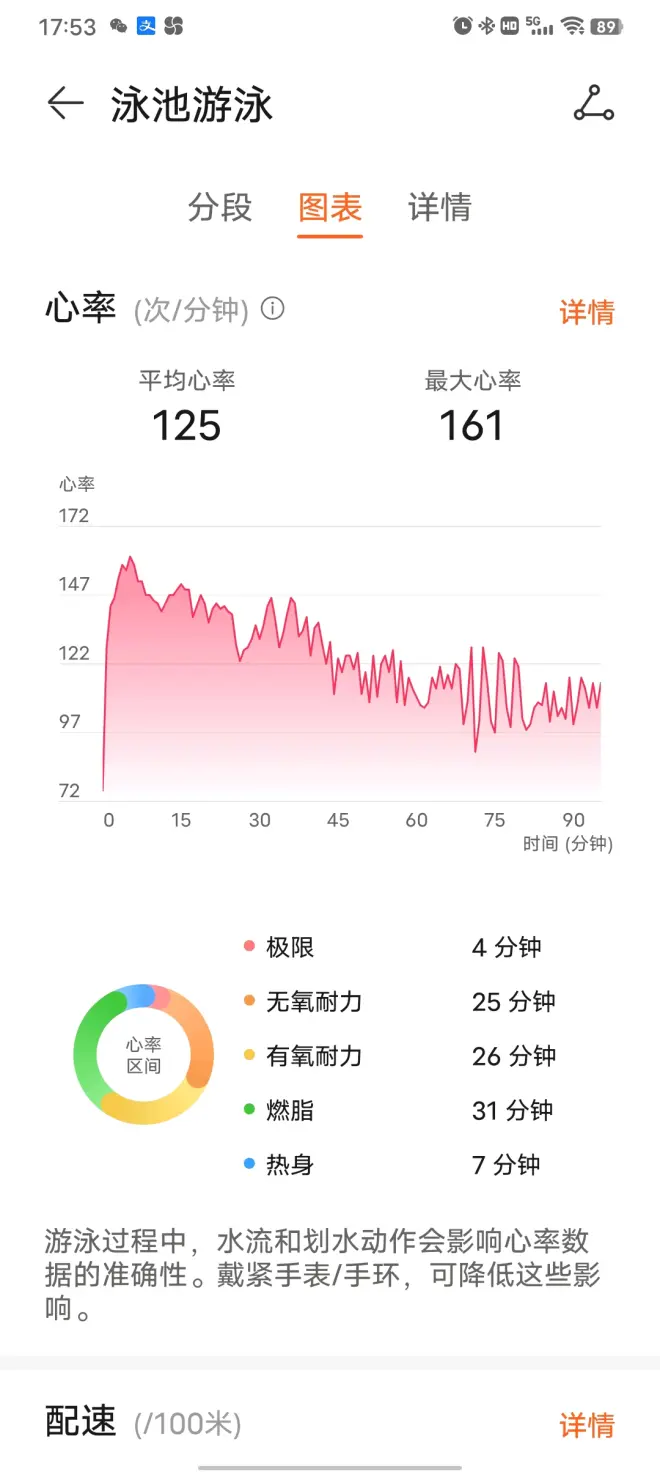Select the 图表 tab
Screen dimensions: 660x1472
(x=330, y=208)
